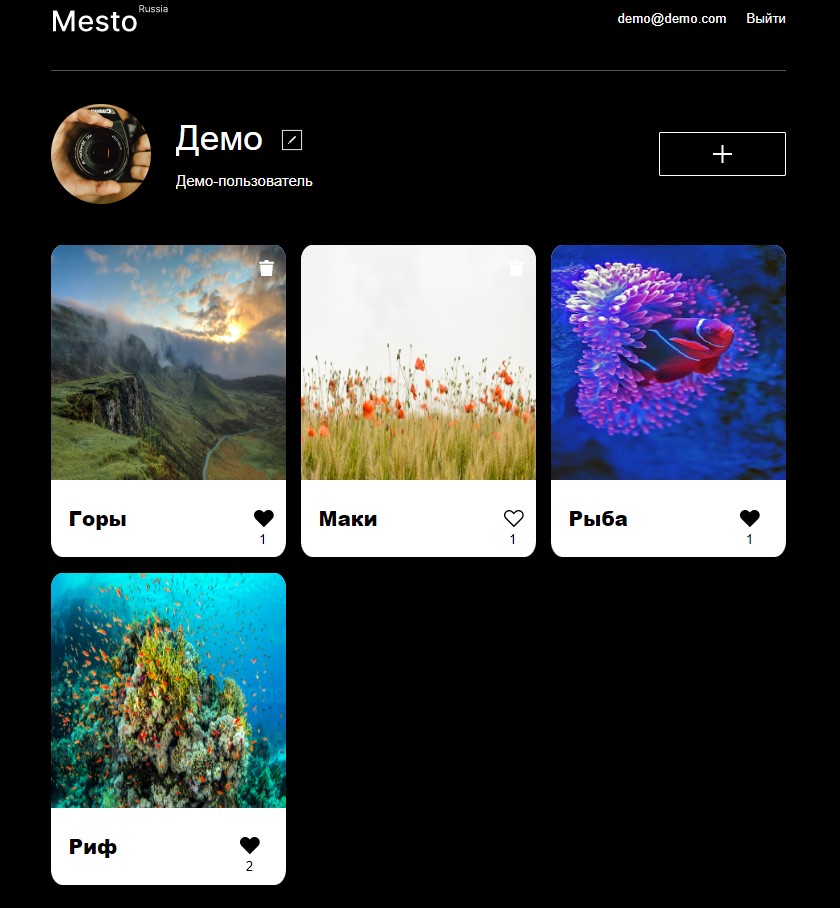This screenshot has height=908, width=840.
Task: Delete the Маки card
Action: coord(516,268)
